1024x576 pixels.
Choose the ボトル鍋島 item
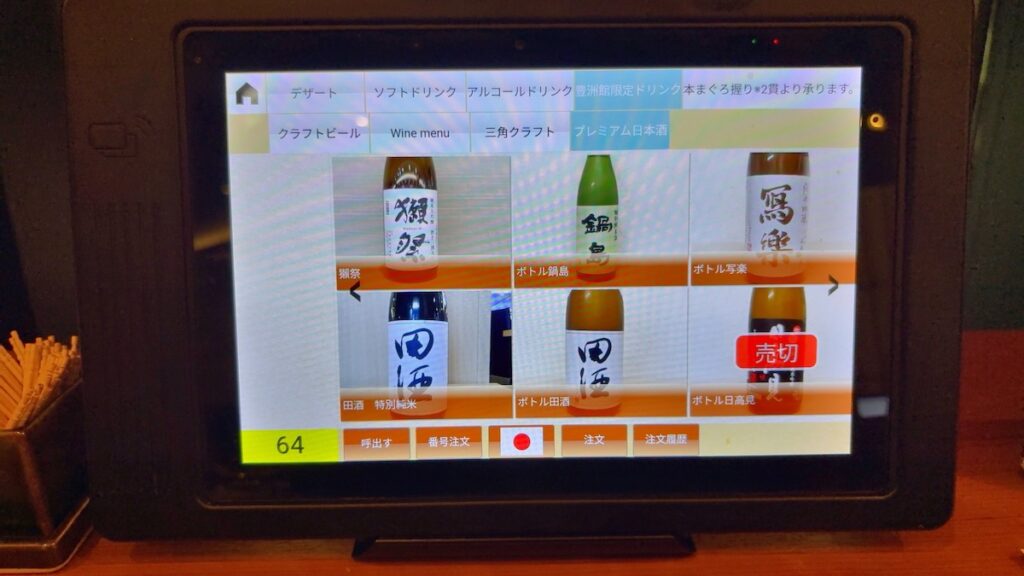pos(599,220)
